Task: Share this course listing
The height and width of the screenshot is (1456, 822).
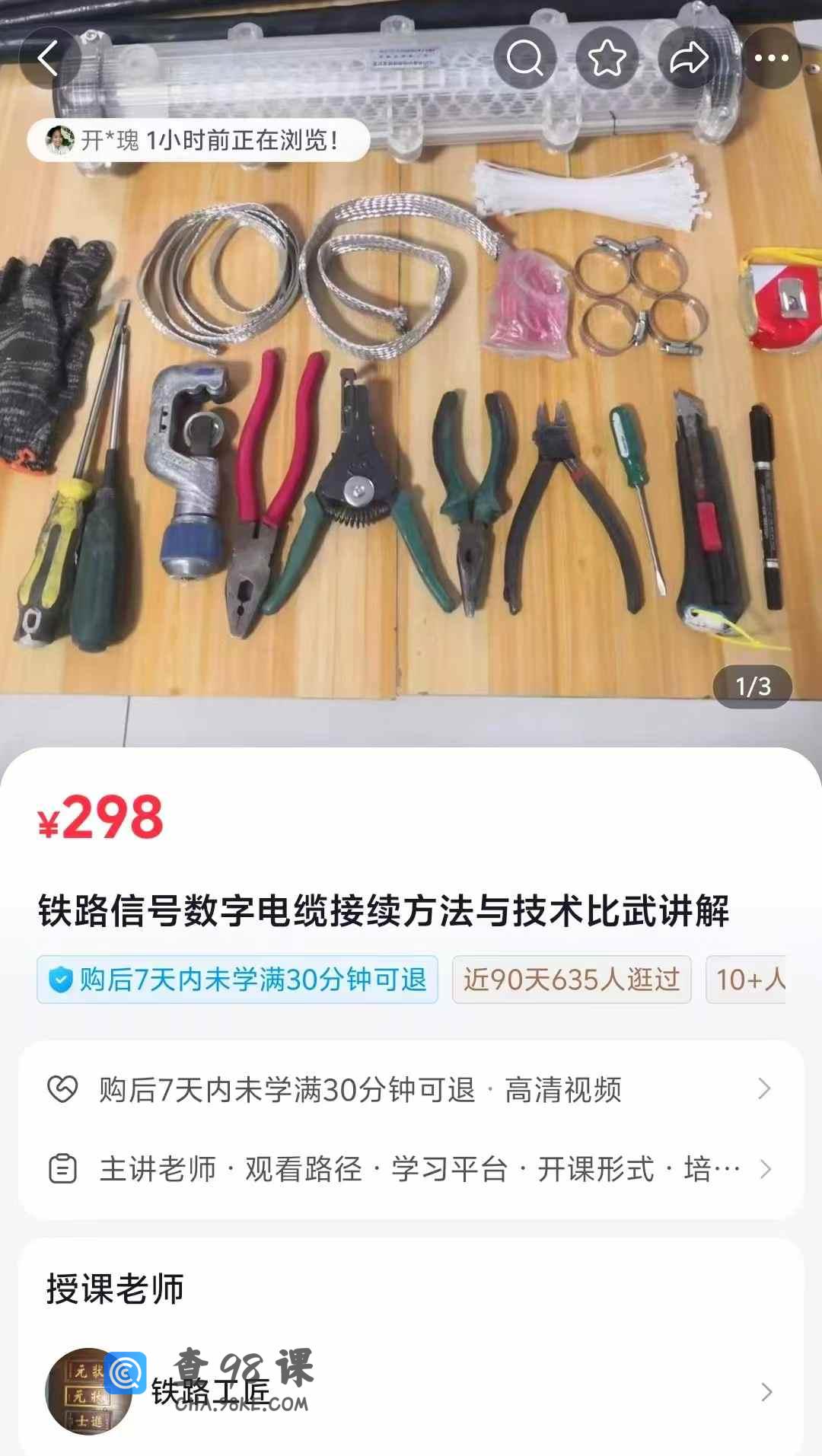Action: click(x=689, y=59)
